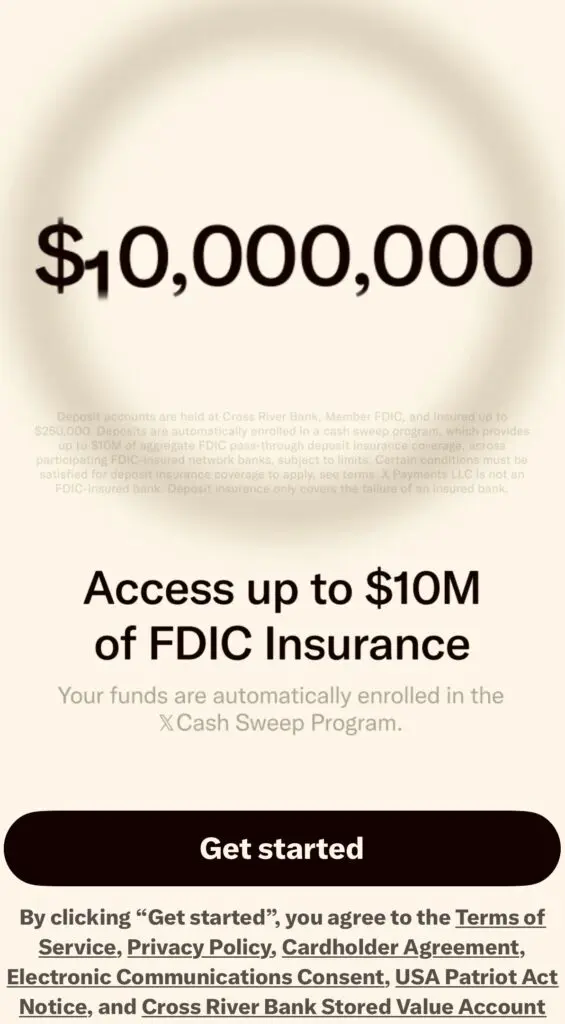Open the Privacy Policy link

(x=201, y=947)
